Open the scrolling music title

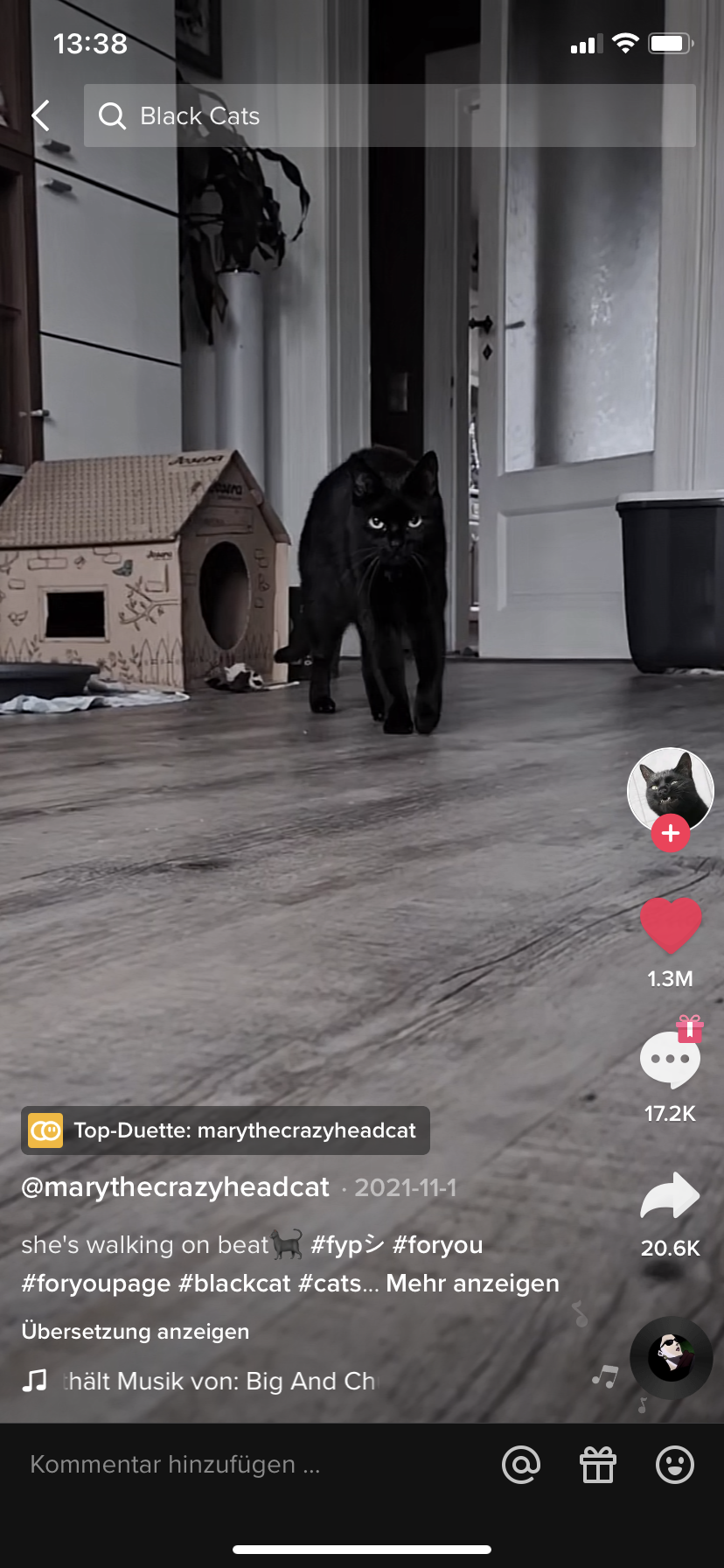coord(219,1381)
